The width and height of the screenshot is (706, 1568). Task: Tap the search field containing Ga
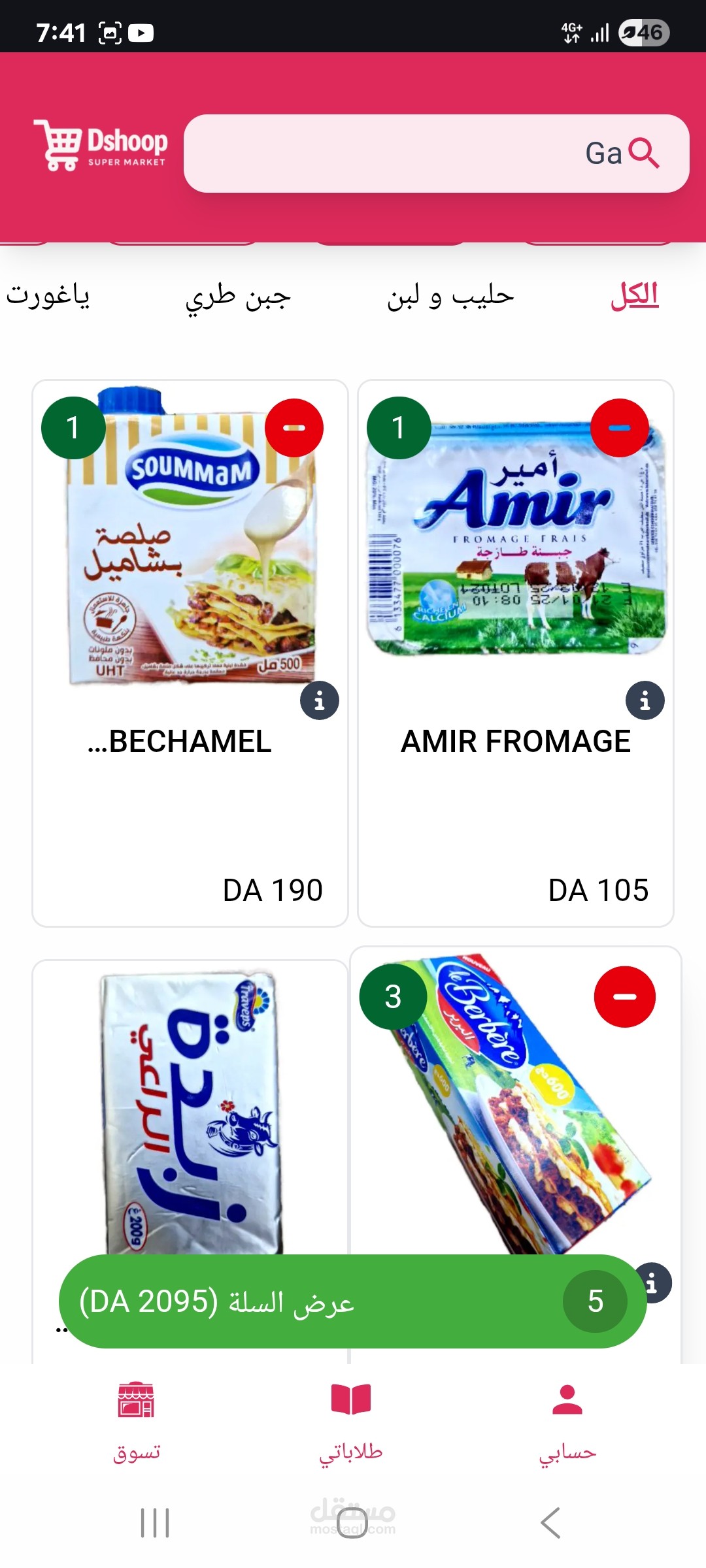pos(418,154)
